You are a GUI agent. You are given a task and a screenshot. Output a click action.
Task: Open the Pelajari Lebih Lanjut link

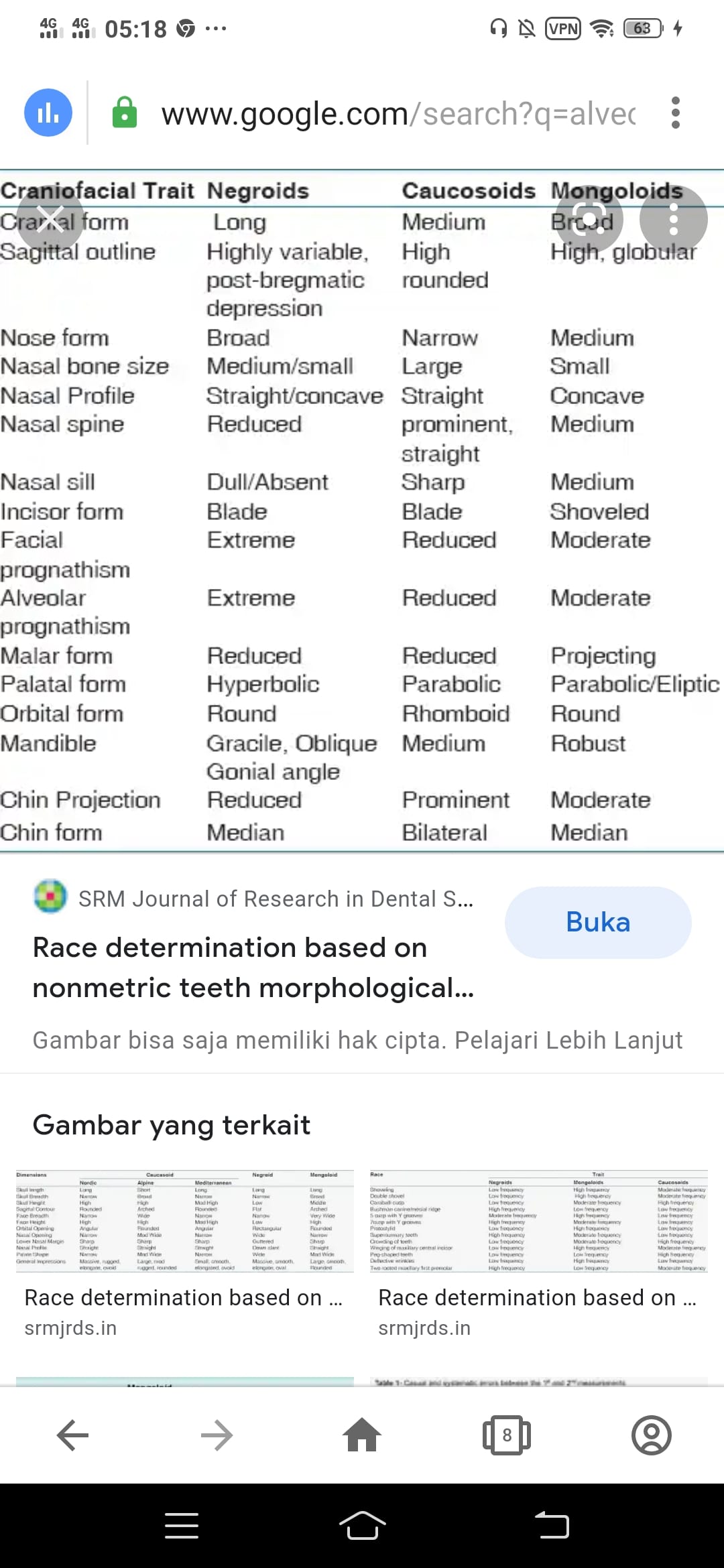[x=568, y=1040]
